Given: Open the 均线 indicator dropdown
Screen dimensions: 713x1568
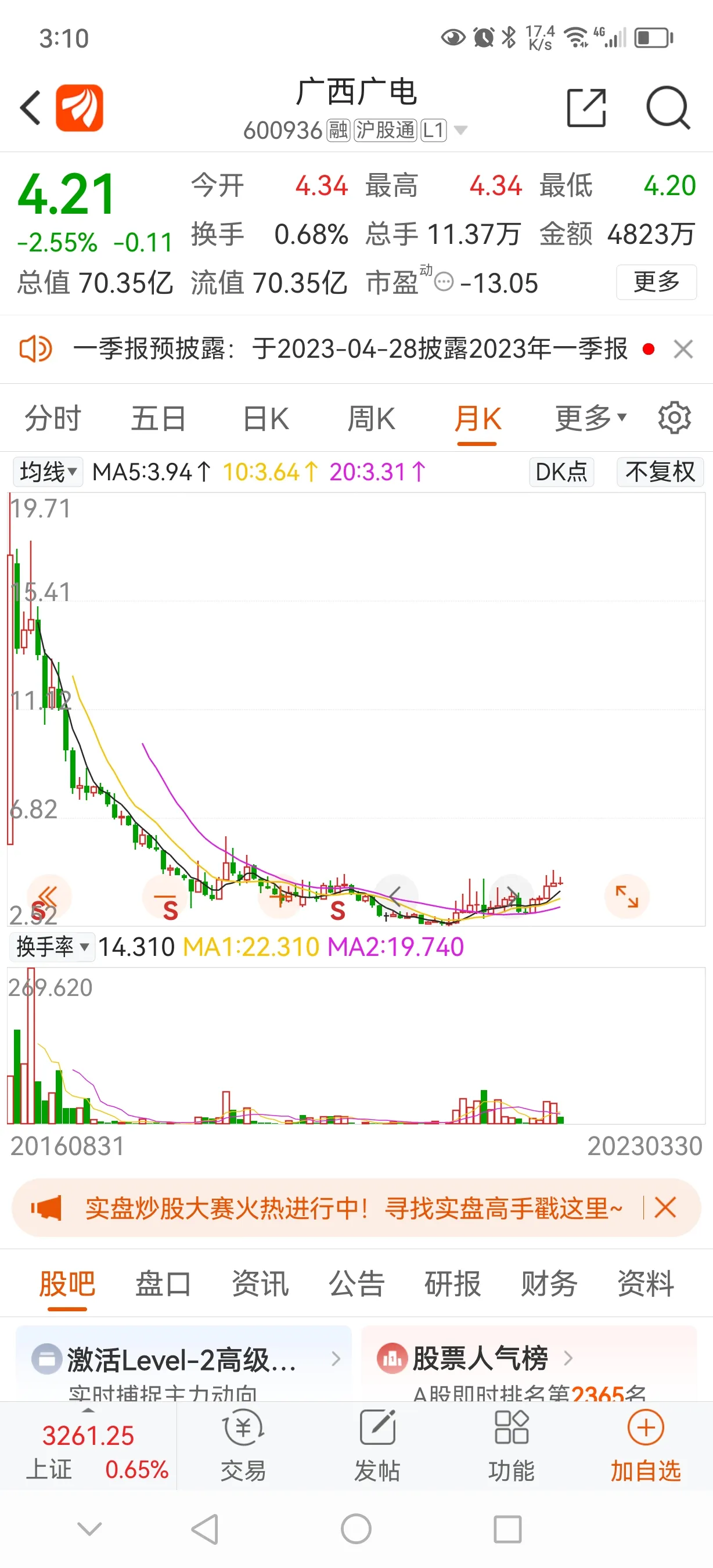Looking at the screenshot, I should pyautogui.click(x=48, y=472).
